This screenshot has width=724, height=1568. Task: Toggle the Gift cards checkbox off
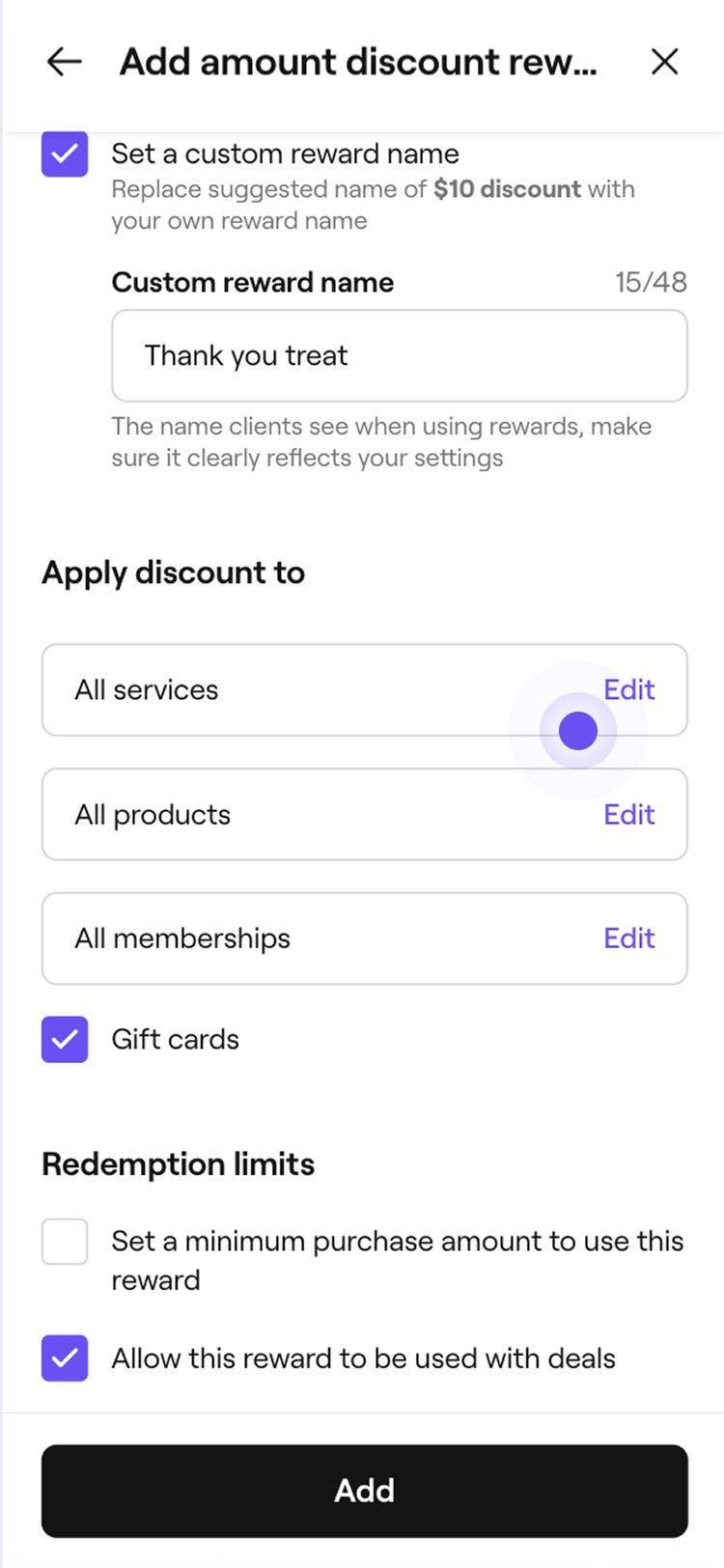point(64,1039)
